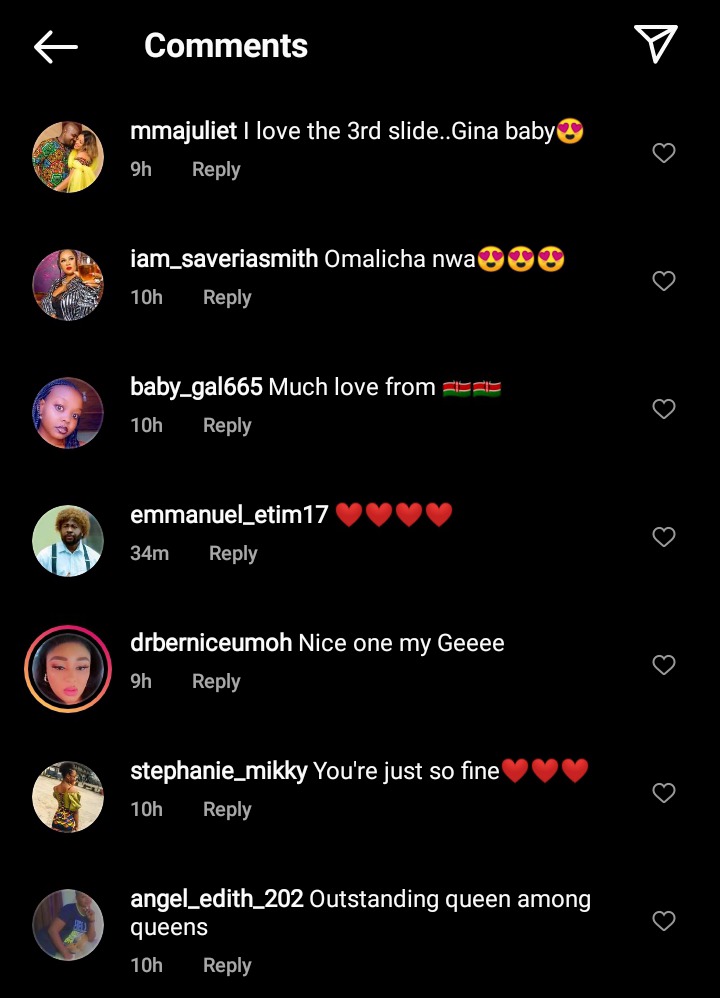The height and width of the screenshot is (998, 720).
Task: Reply to emmanuel_etim17's comment
Action: tap(233, 553)
